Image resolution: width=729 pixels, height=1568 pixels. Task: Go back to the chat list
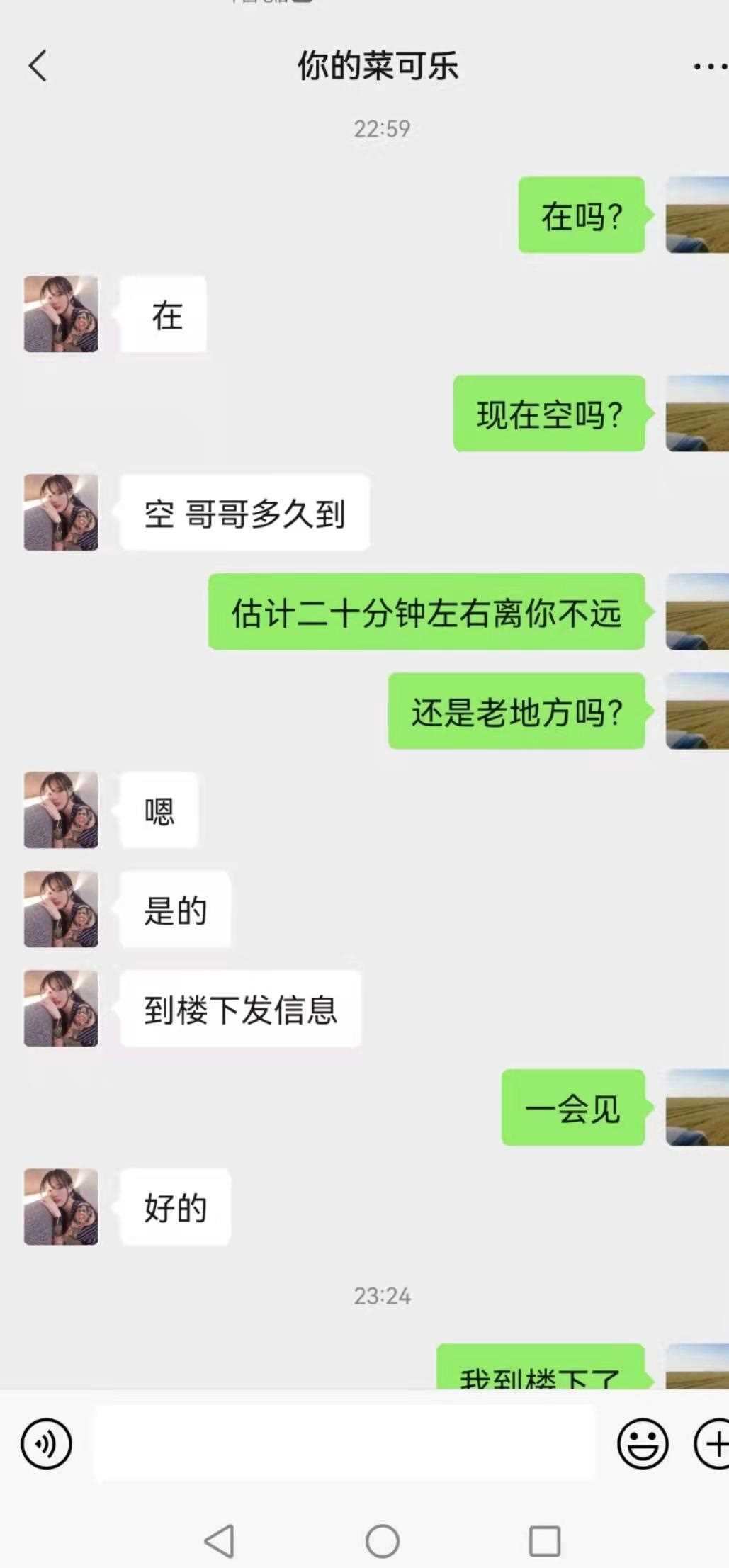[38, 66]
